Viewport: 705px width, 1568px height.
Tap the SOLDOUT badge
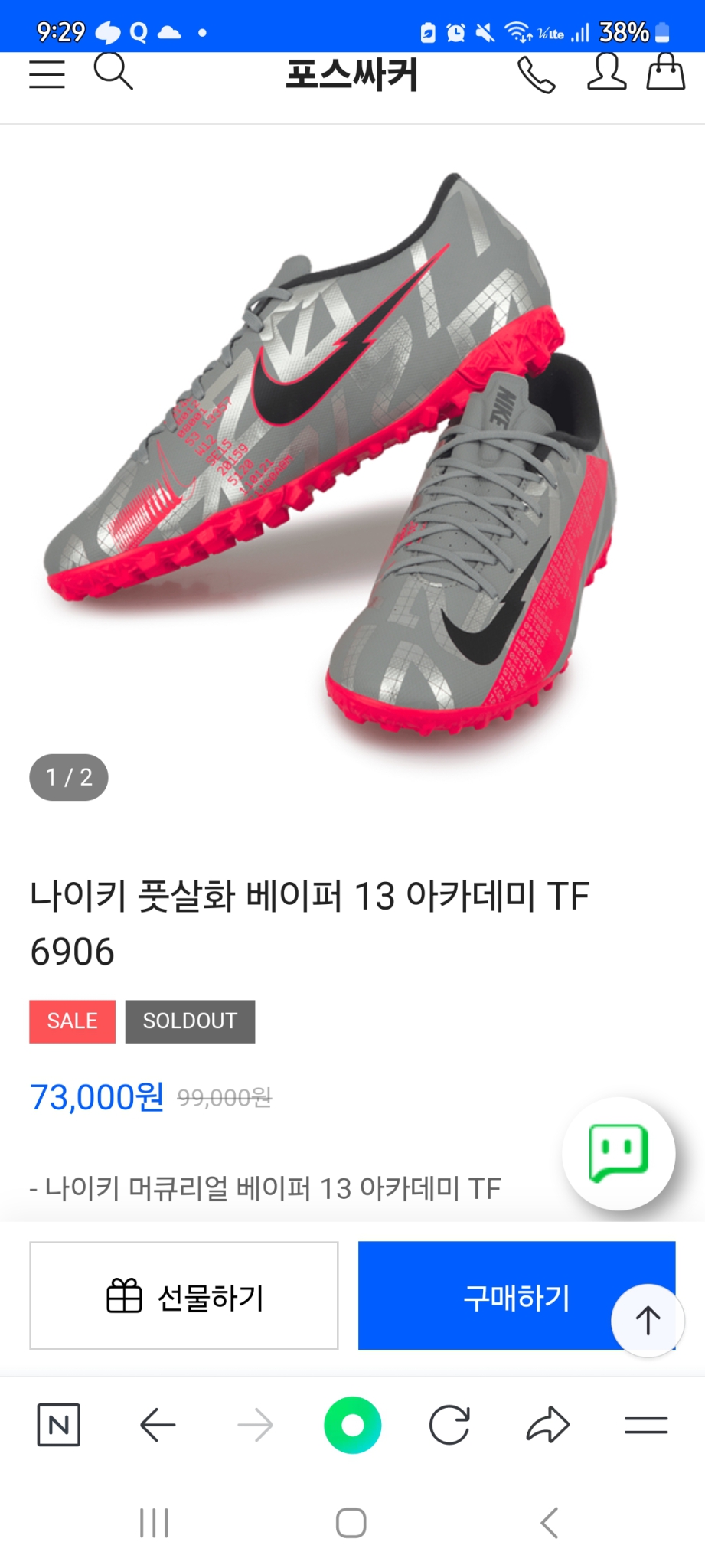point(190,1021)
